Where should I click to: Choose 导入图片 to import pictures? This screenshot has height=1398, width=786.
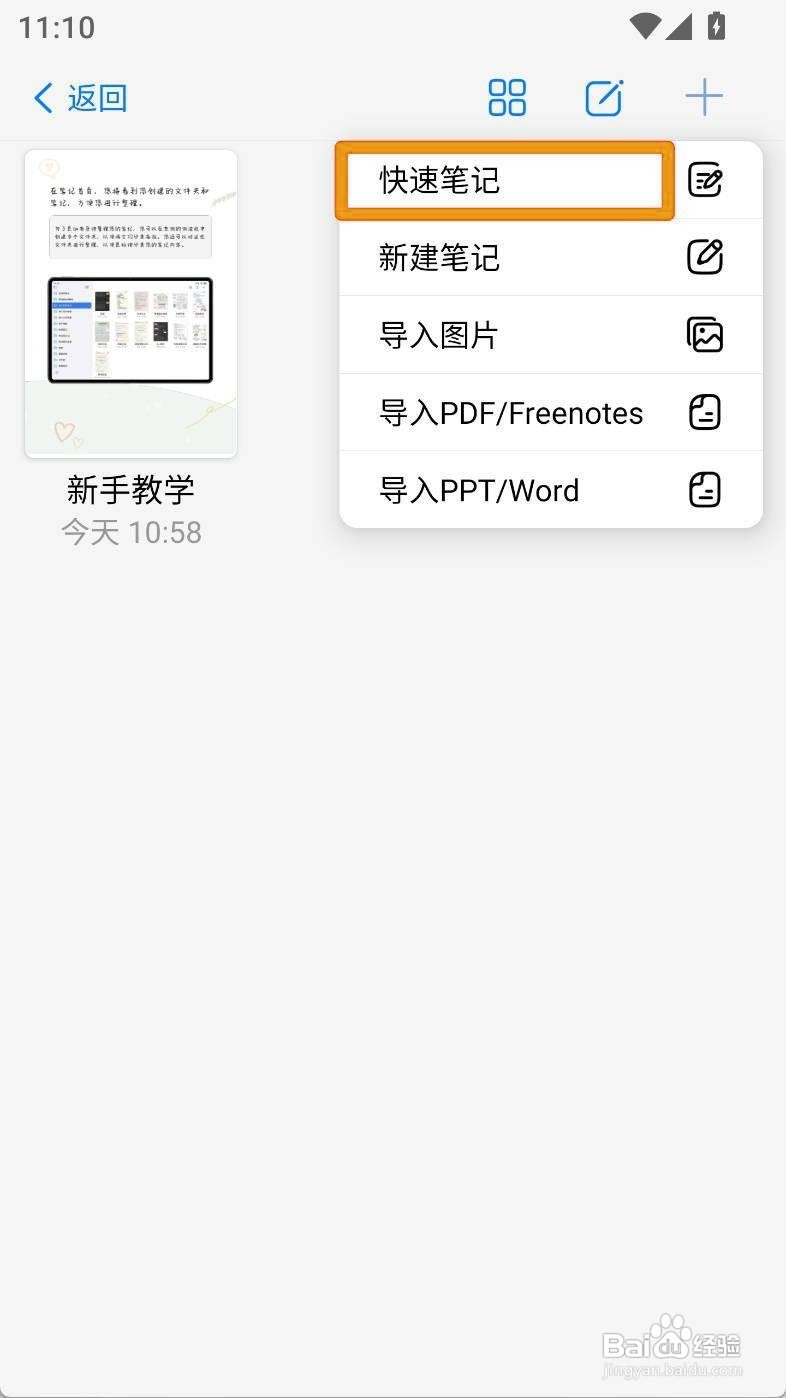(438, 335)
